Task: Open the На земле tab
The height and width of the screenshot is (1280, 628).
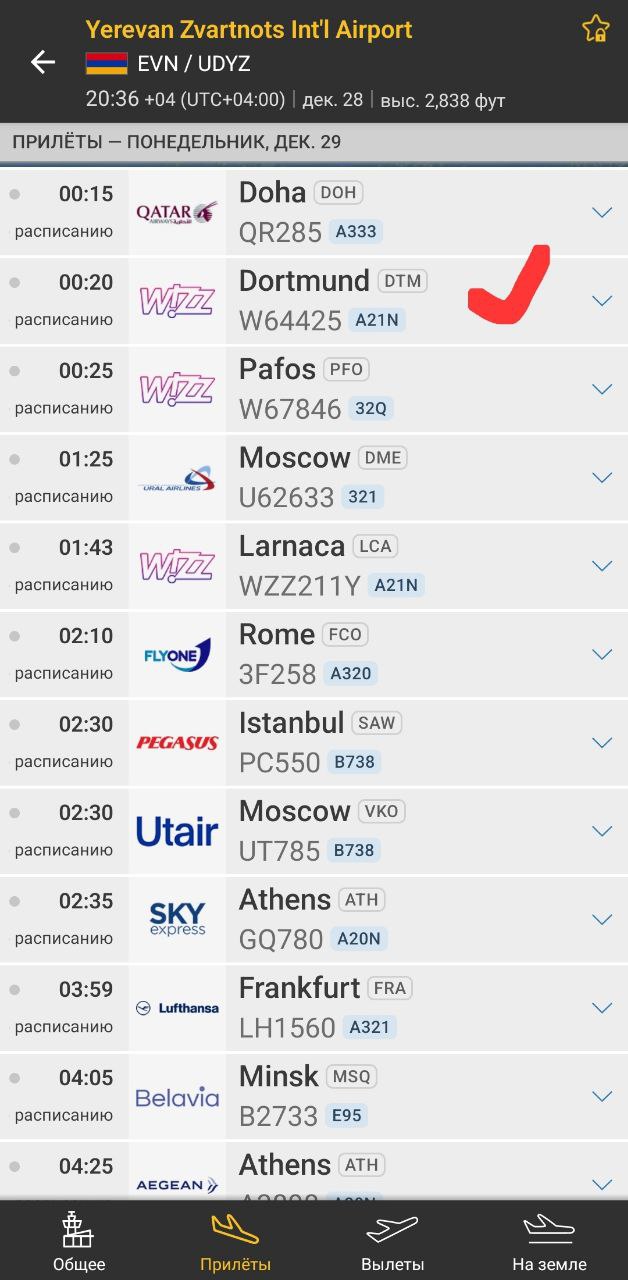Action: 549,1241
